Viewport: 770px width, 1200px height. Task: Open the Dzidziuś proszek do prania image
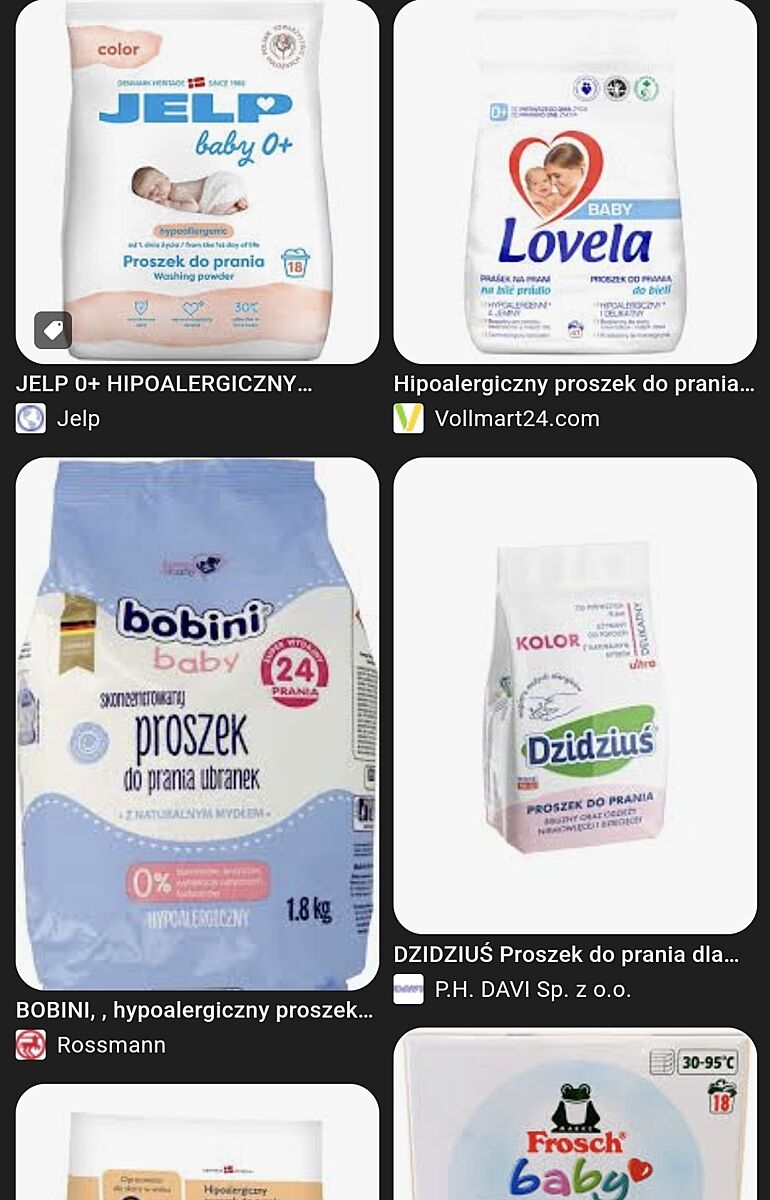575,695
